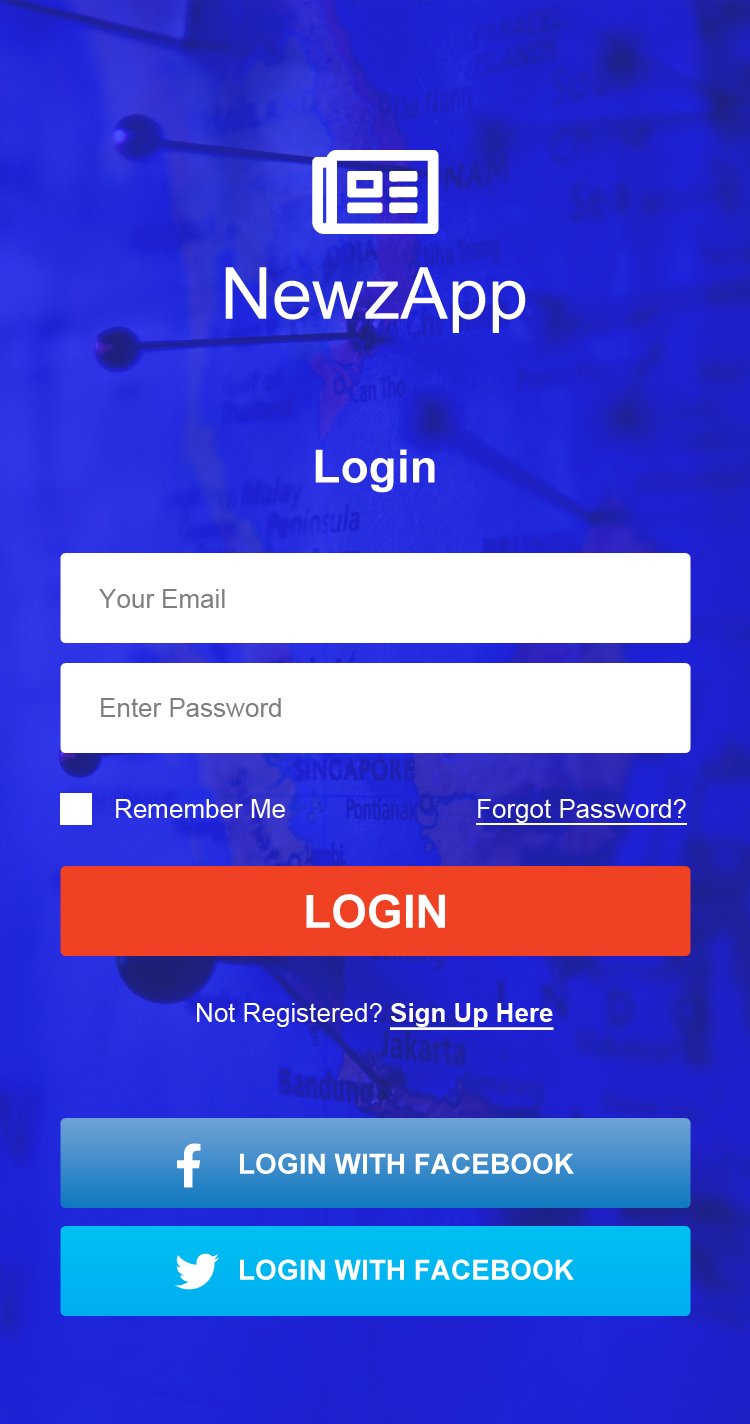Screen dimensions: 750x1424
Task: Log in with the Facebook icon button
Action: pyautogui.click(x=375, y=1163)
